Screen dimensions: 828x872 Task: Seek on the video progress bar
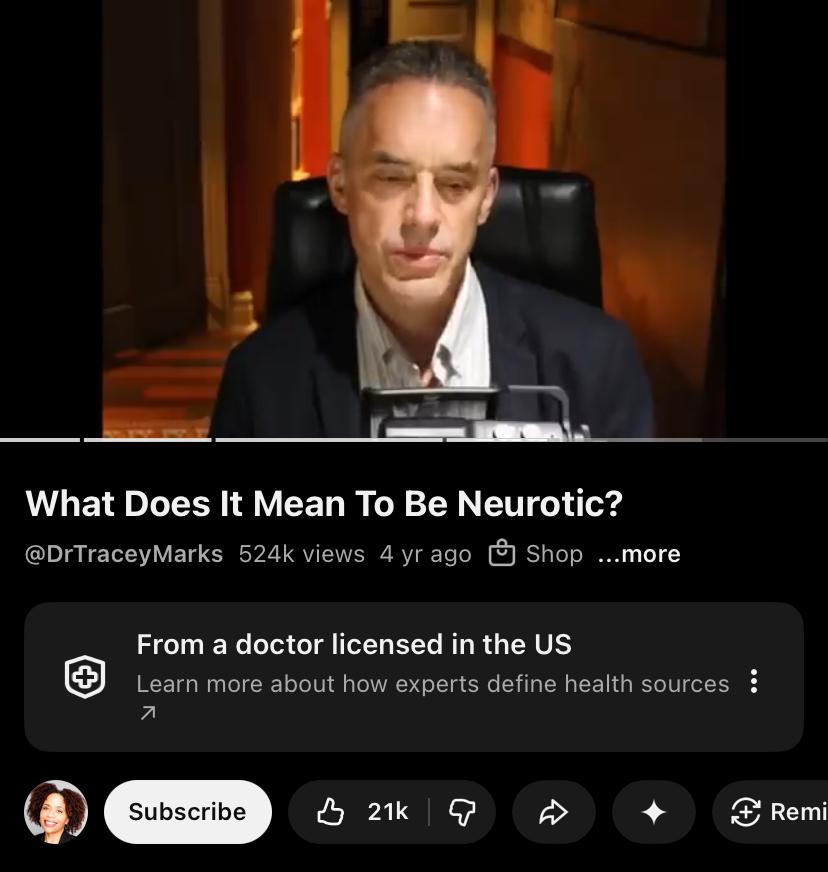tap(414, 439)
